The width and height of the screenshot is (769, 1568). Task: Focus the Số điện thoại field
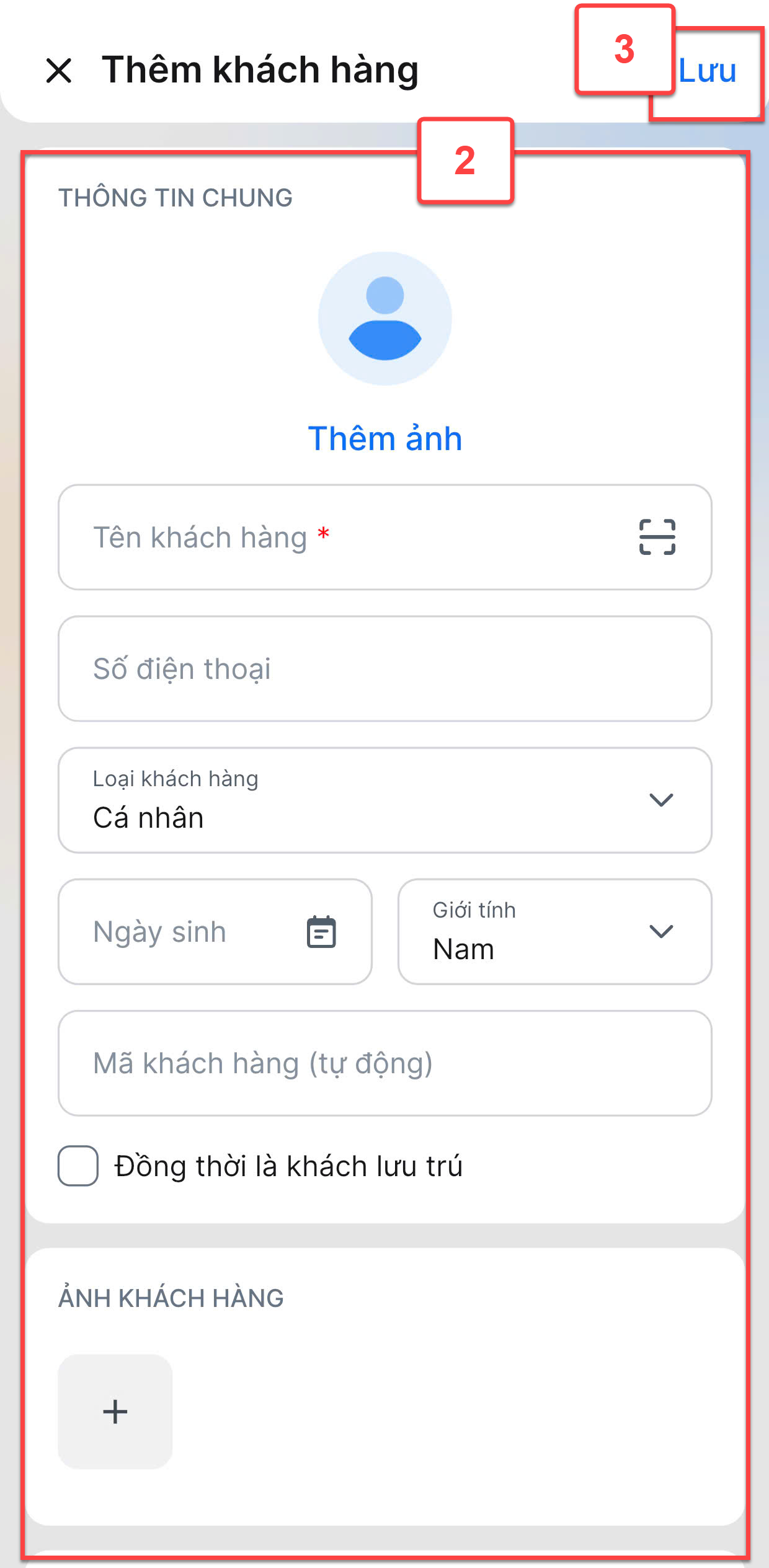click(384, 669)
